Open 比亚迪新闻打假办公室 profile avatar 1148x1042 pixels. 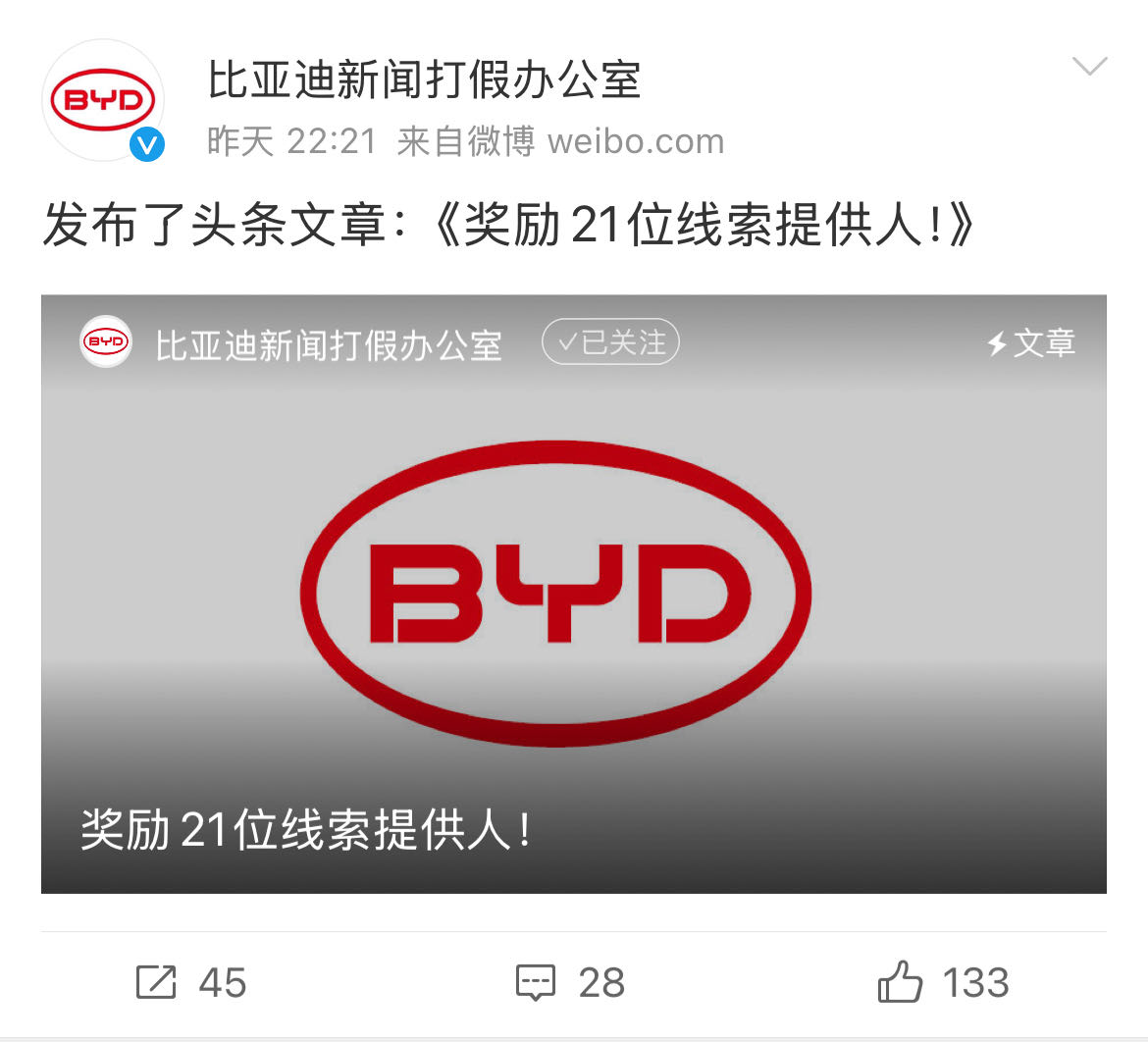103,100
